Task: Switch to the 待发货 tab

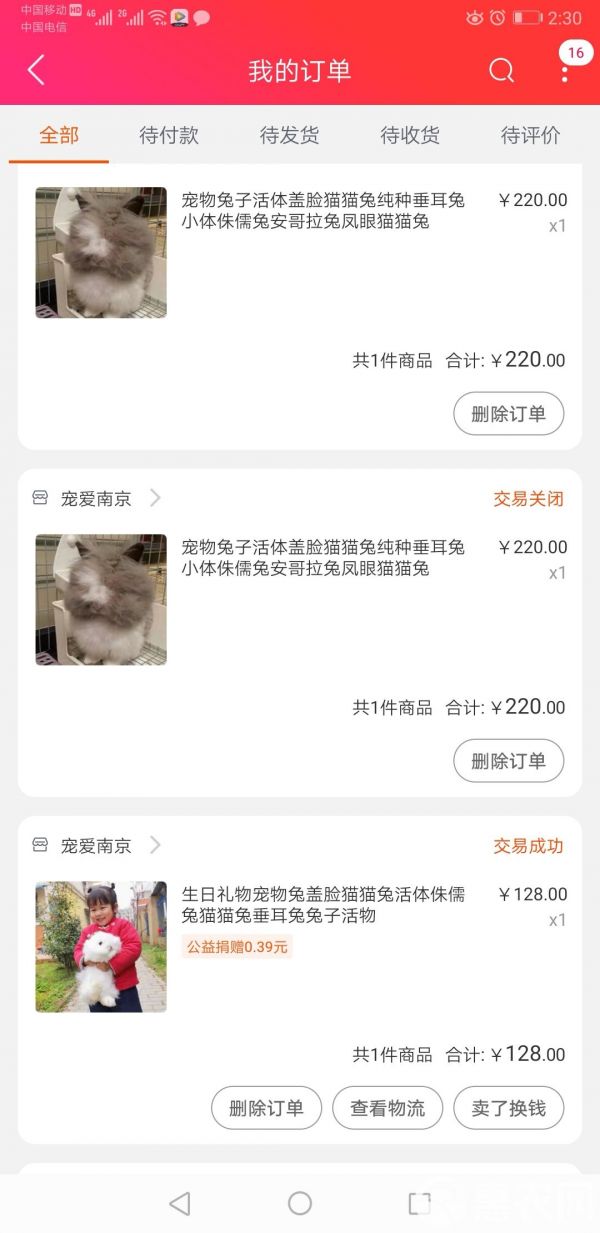Action: tap(289, 136)
